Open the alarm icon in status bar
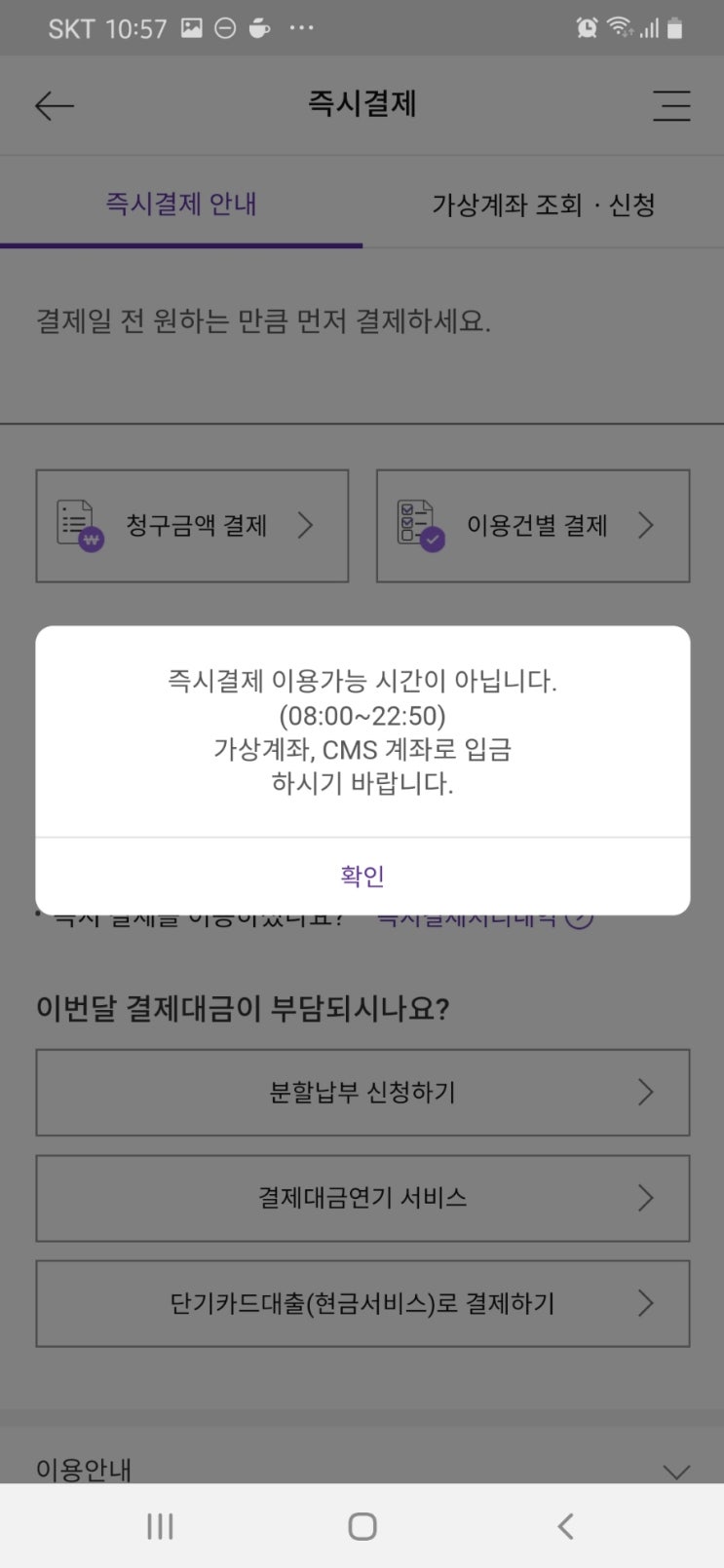 (586, 28)
